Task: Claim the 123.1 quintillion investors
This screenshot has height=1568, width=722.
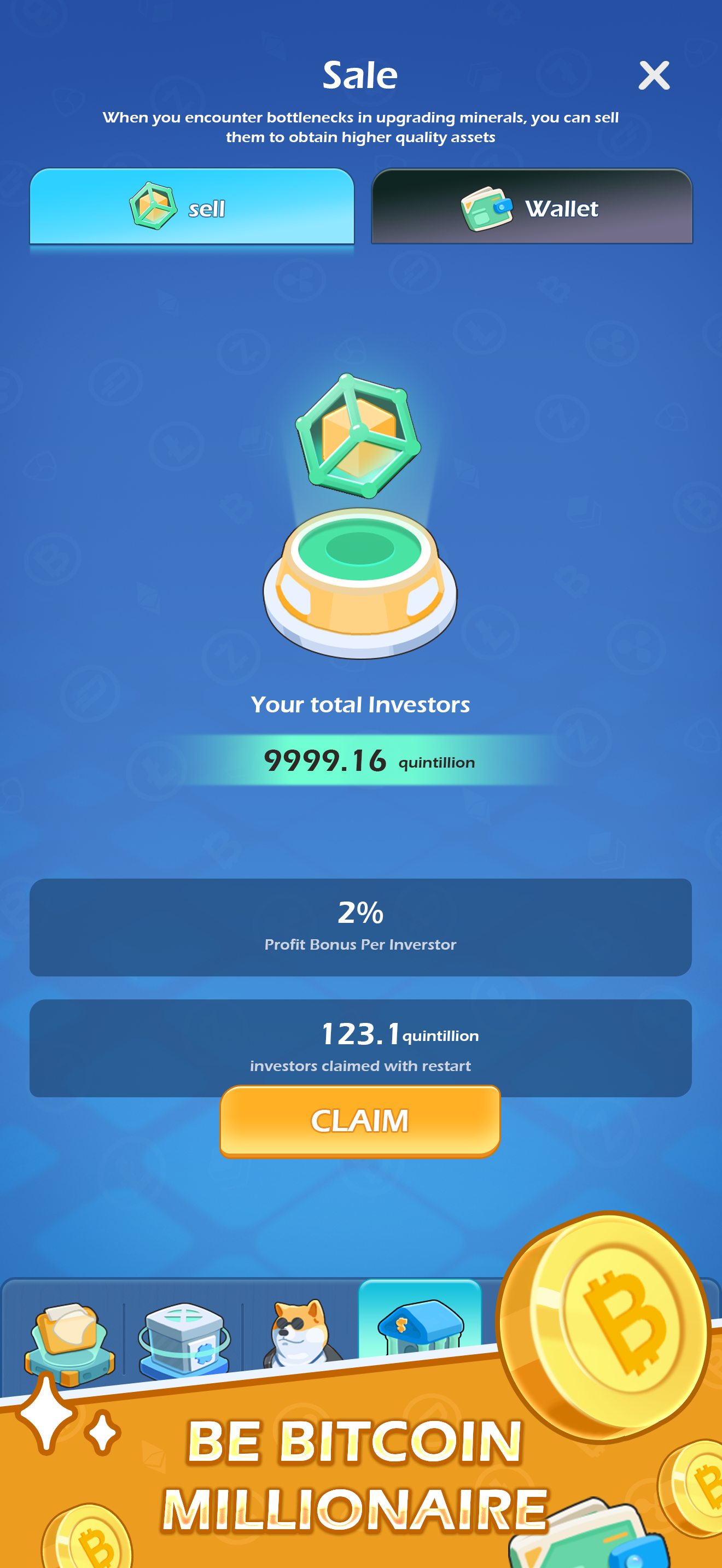Action: click(360, 1122)
